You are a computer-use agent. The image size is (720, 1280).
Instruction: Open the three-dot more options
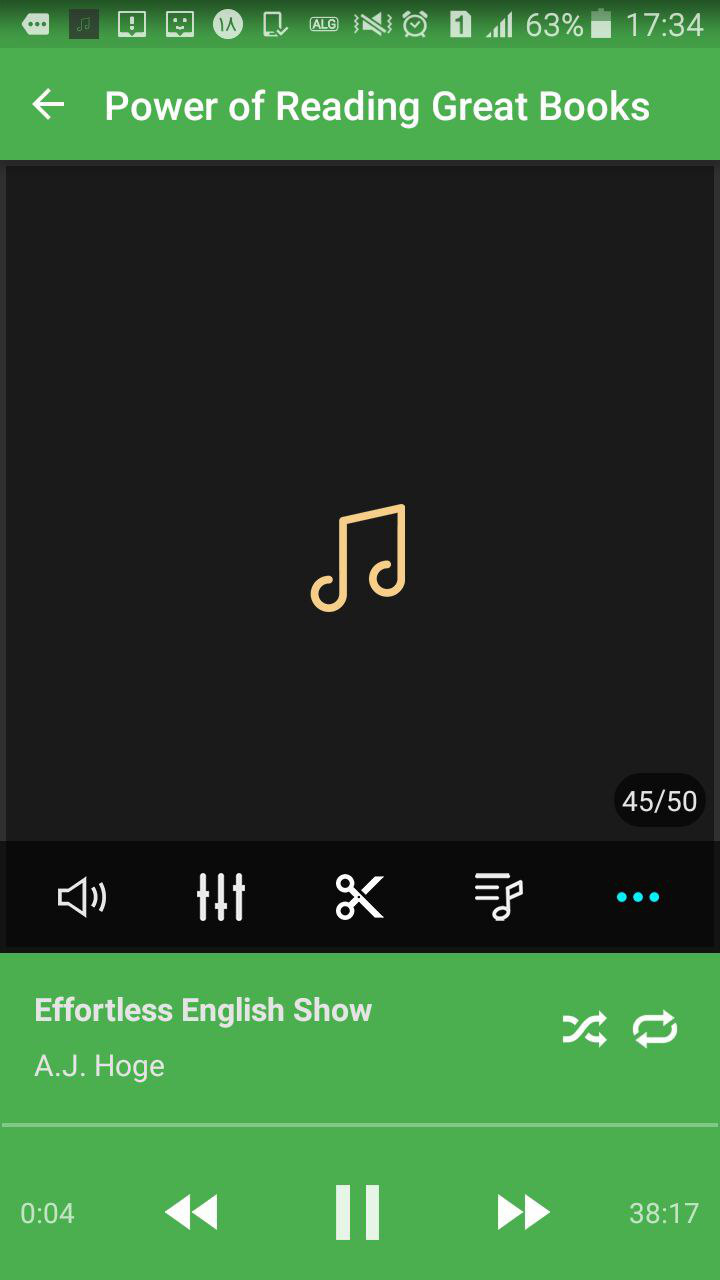(x=638, y=897)
